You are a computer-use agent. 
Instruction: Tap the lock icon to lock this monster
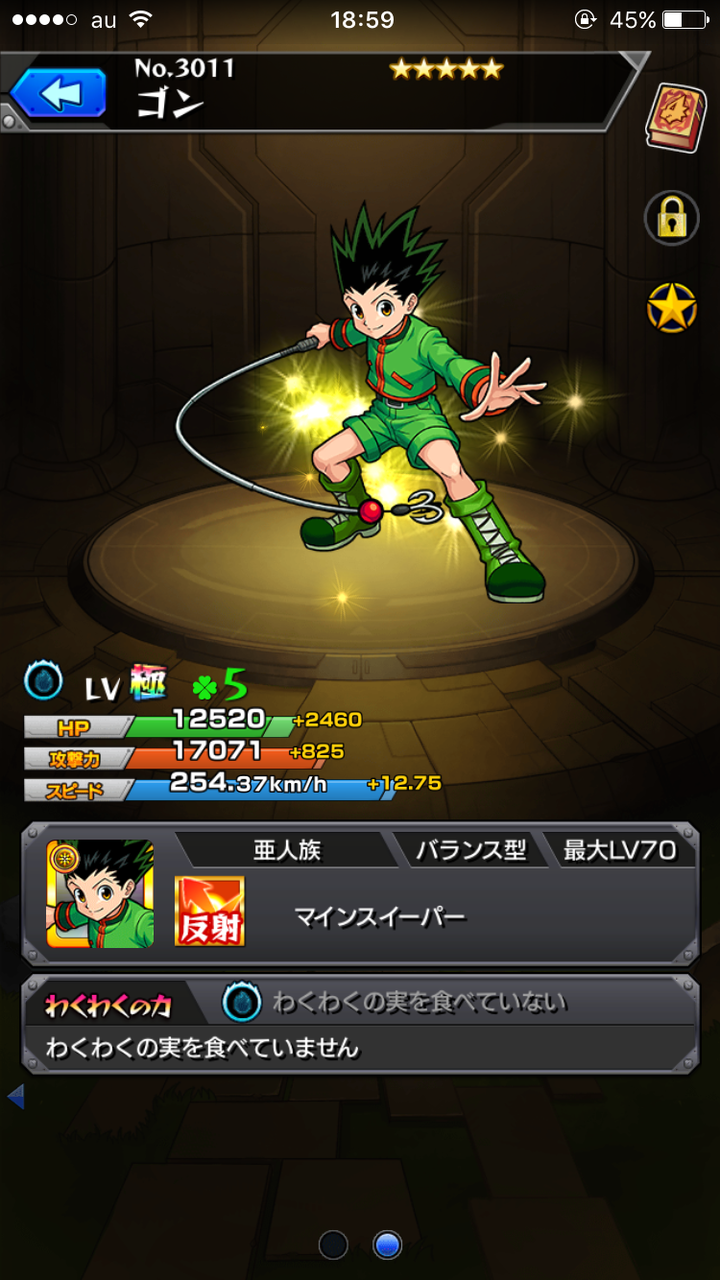(x=672, y=219)
